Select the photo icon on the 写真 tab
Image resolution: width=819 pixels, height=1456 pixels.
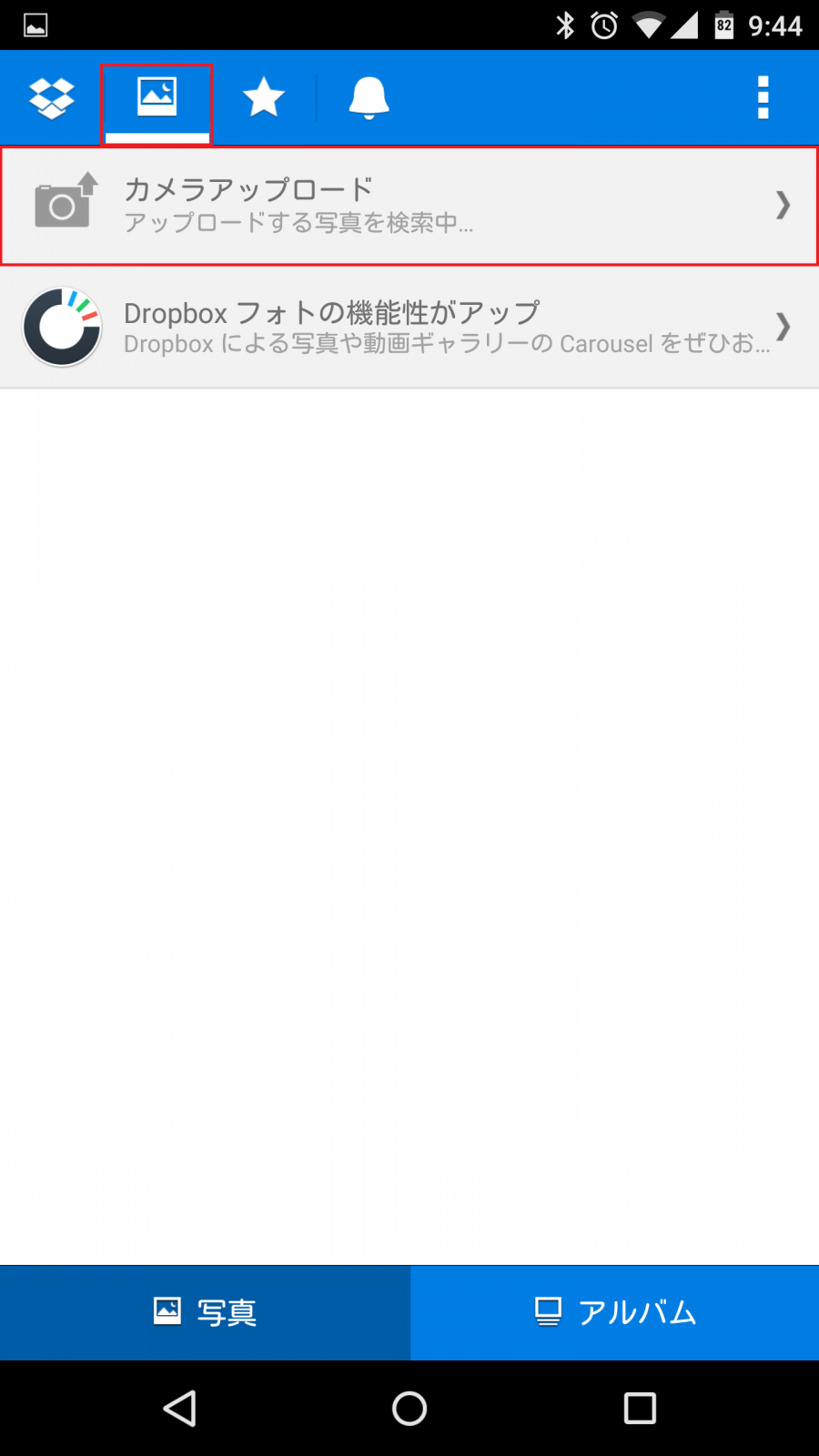click(167, 1312)
